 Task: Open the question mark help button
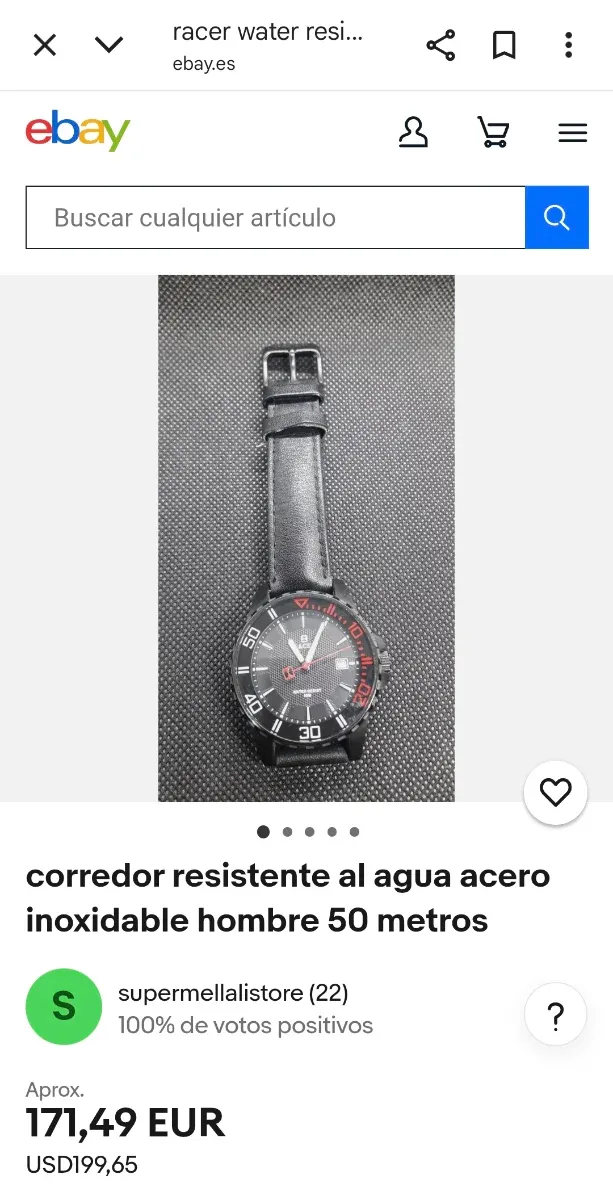coord(555,1016)
